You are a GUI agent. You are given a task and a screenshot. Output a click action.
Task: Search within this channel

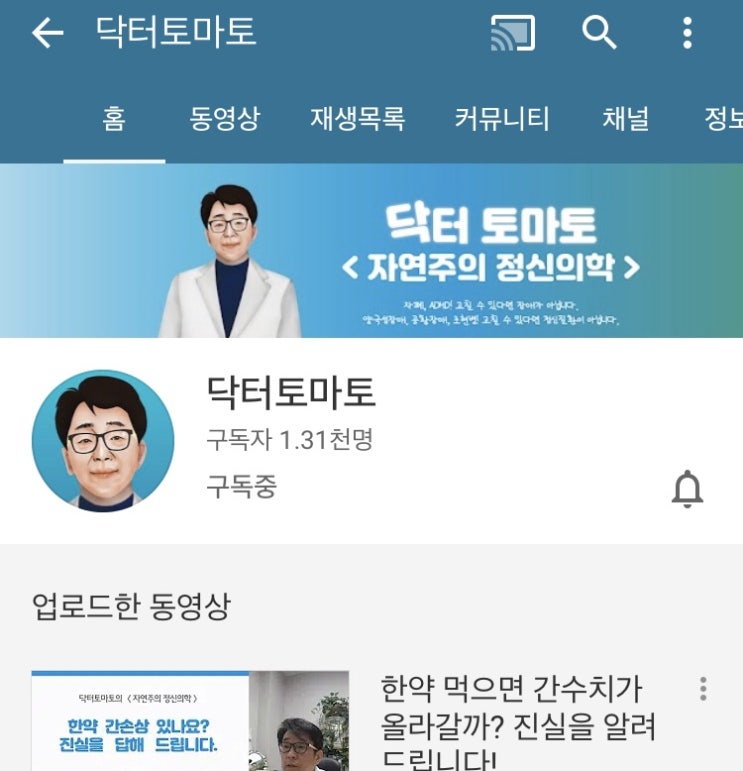pyautogui.click(x=599, y=33)
